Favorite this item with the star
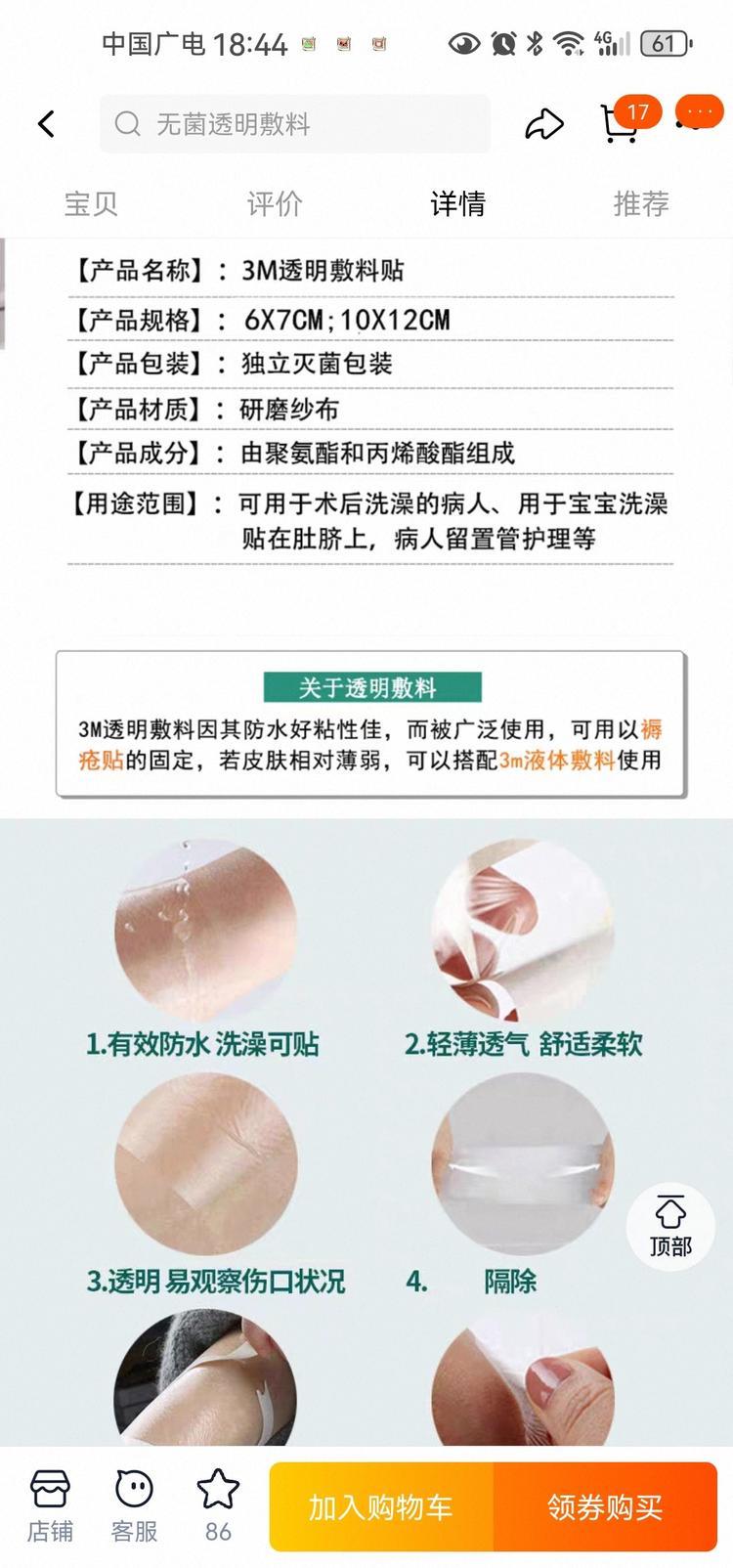 point(218,1505)
